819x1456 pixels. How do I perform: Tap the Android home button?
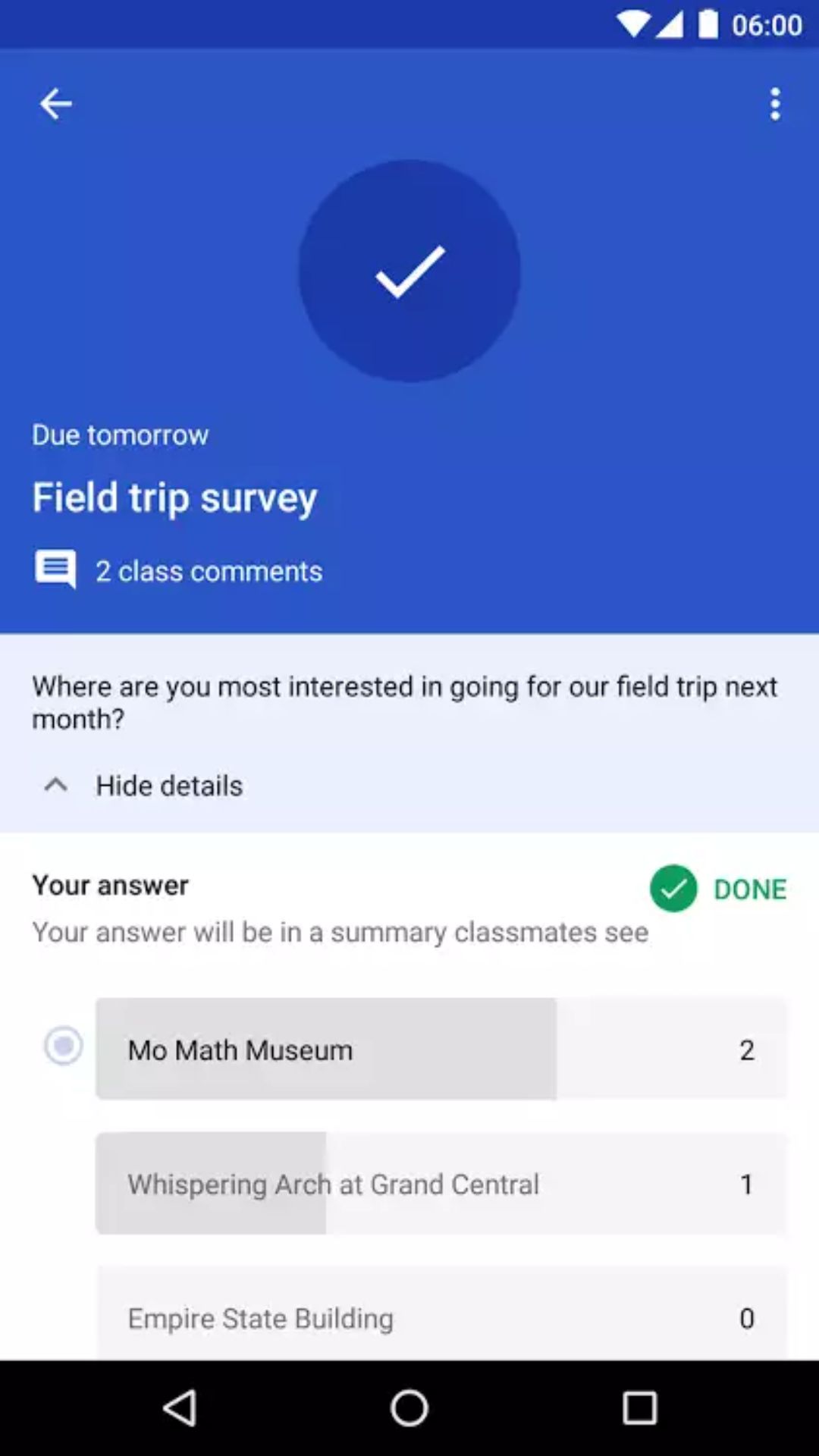409,1408
